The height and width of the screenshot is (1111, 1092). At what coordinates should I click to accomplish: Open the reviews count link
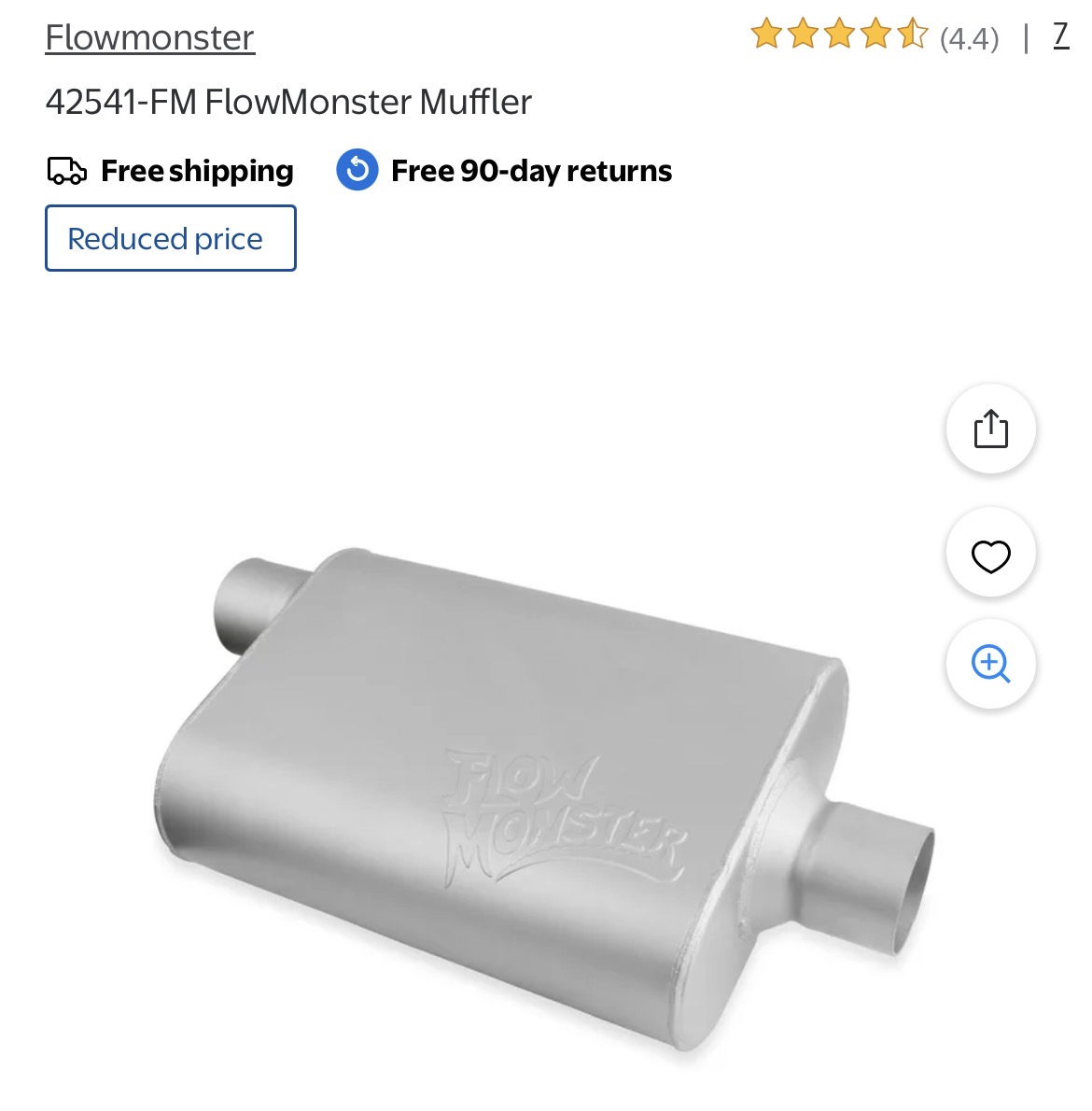pyautogui.click(x=1060, y=35)
